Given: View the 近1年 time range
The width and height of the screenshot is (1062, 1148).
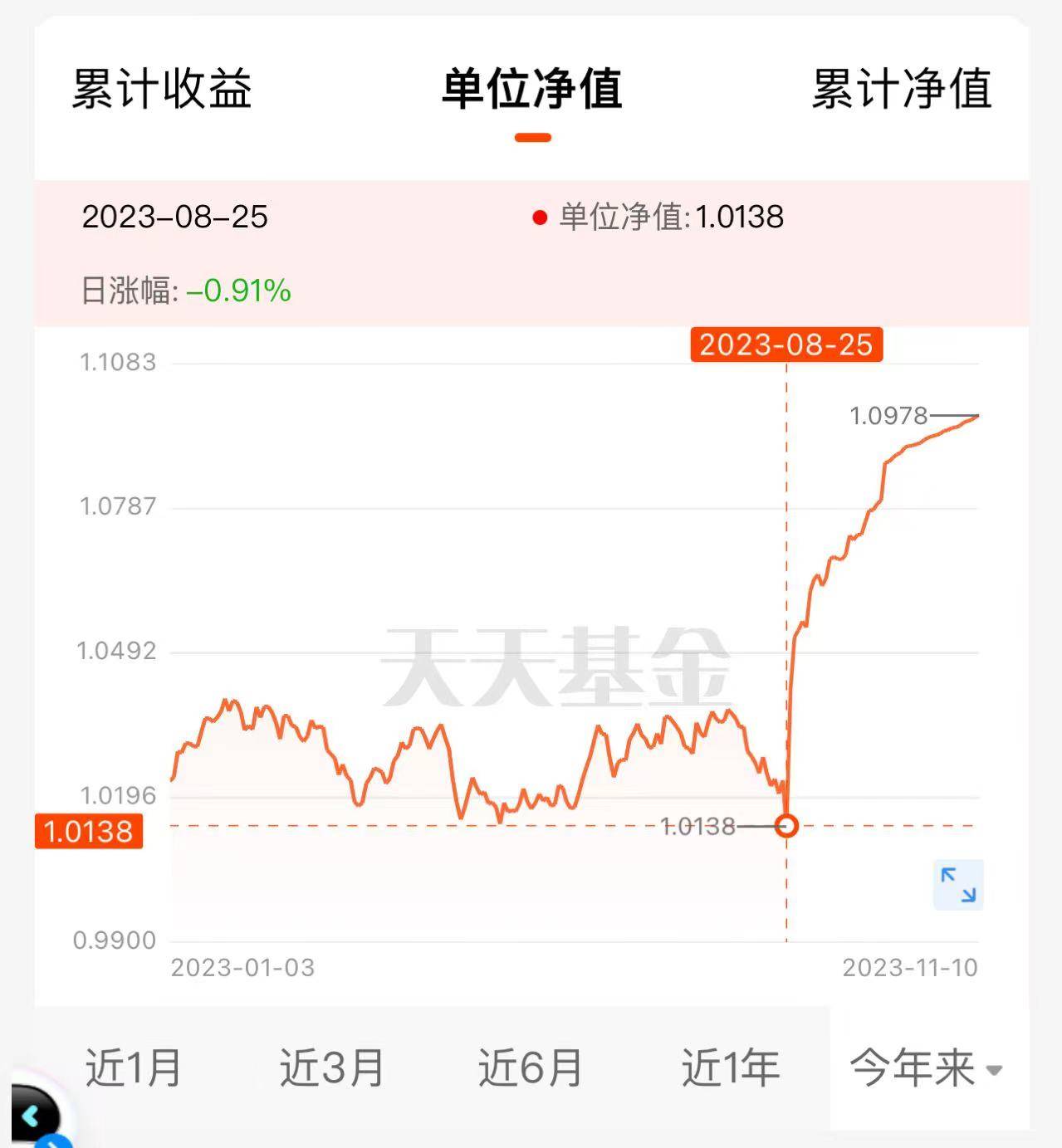Looking at the screenshot, I should (x=731, y=1067).
